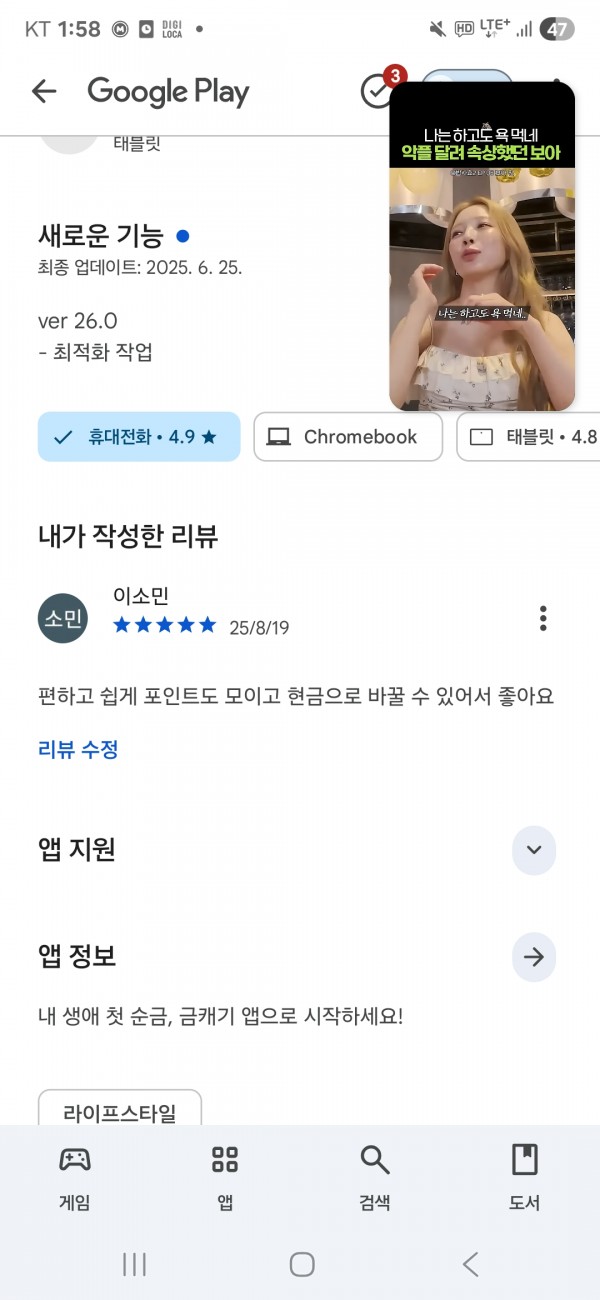The image size is (600, 1300).
Task: Open options menu for 이소민's review
Action: pyautogui.click(x=543, y=618)
